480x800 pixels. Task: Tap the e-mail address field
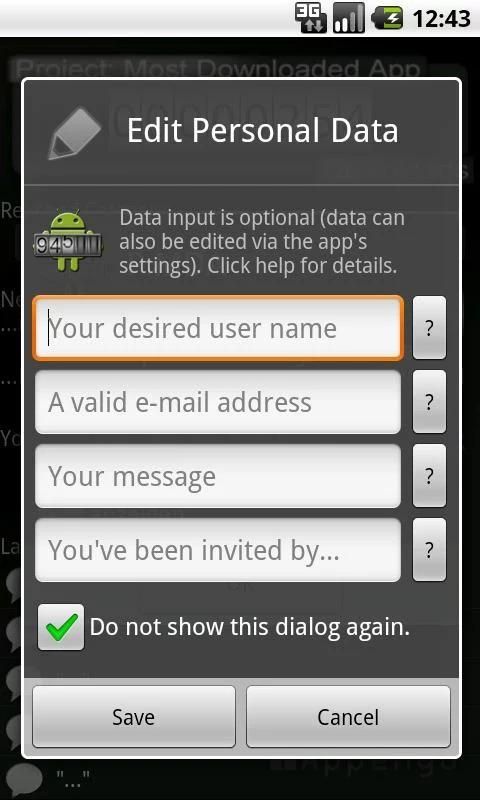point(218,402)
